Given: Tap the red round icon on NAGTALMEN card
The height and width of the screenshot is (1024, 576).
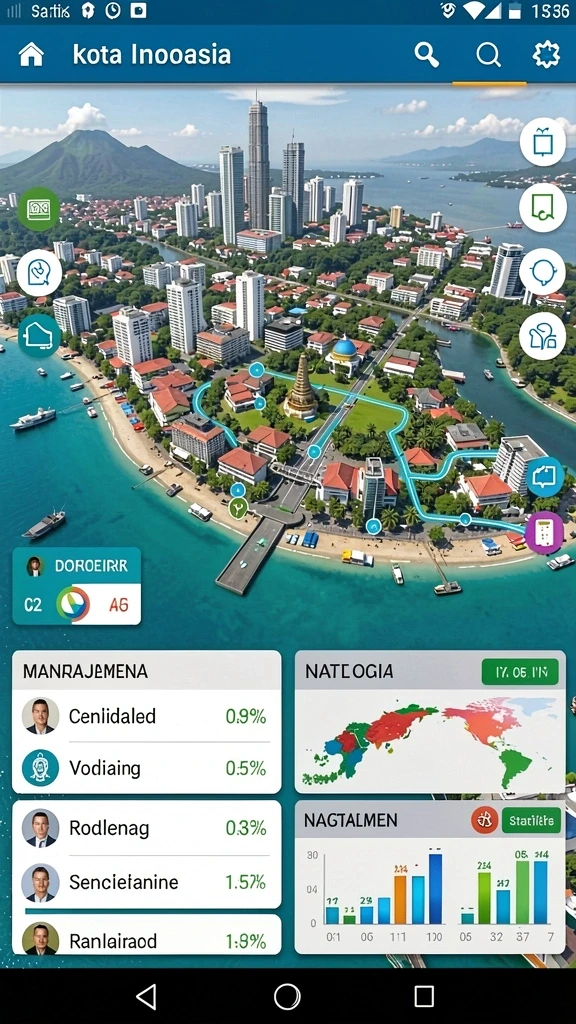Looking at the screenshot, I should pos(484,820).
